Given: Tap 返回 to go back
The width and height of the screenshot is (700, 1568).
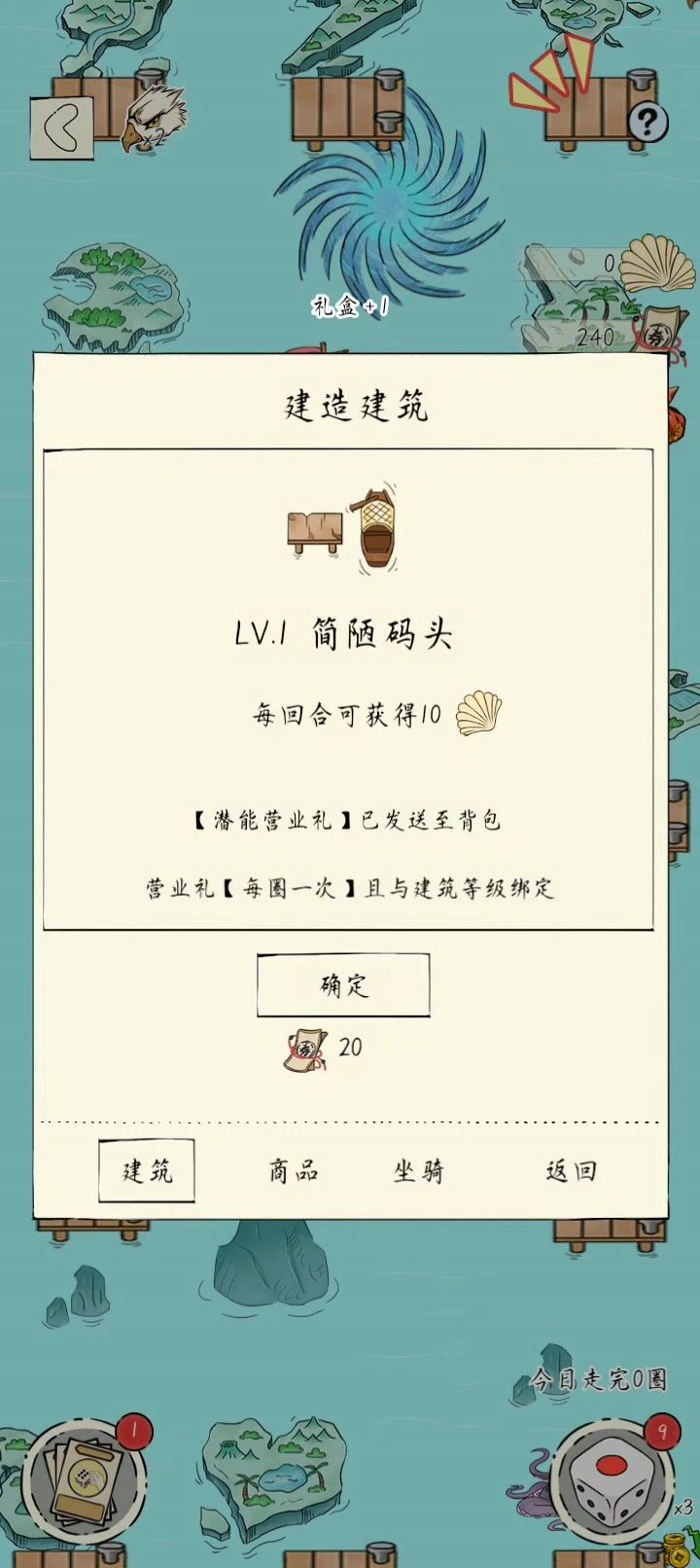Looking at the screenshot, I should pyautogui.click(x=571, y=1170).
